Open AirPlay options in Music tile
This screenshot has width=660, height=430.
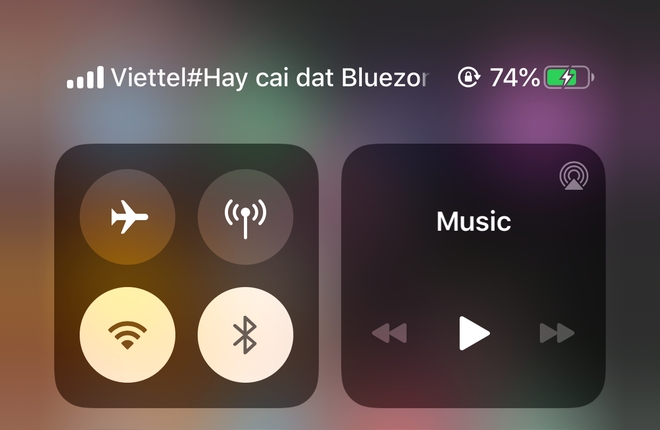(x=574, y=178)
